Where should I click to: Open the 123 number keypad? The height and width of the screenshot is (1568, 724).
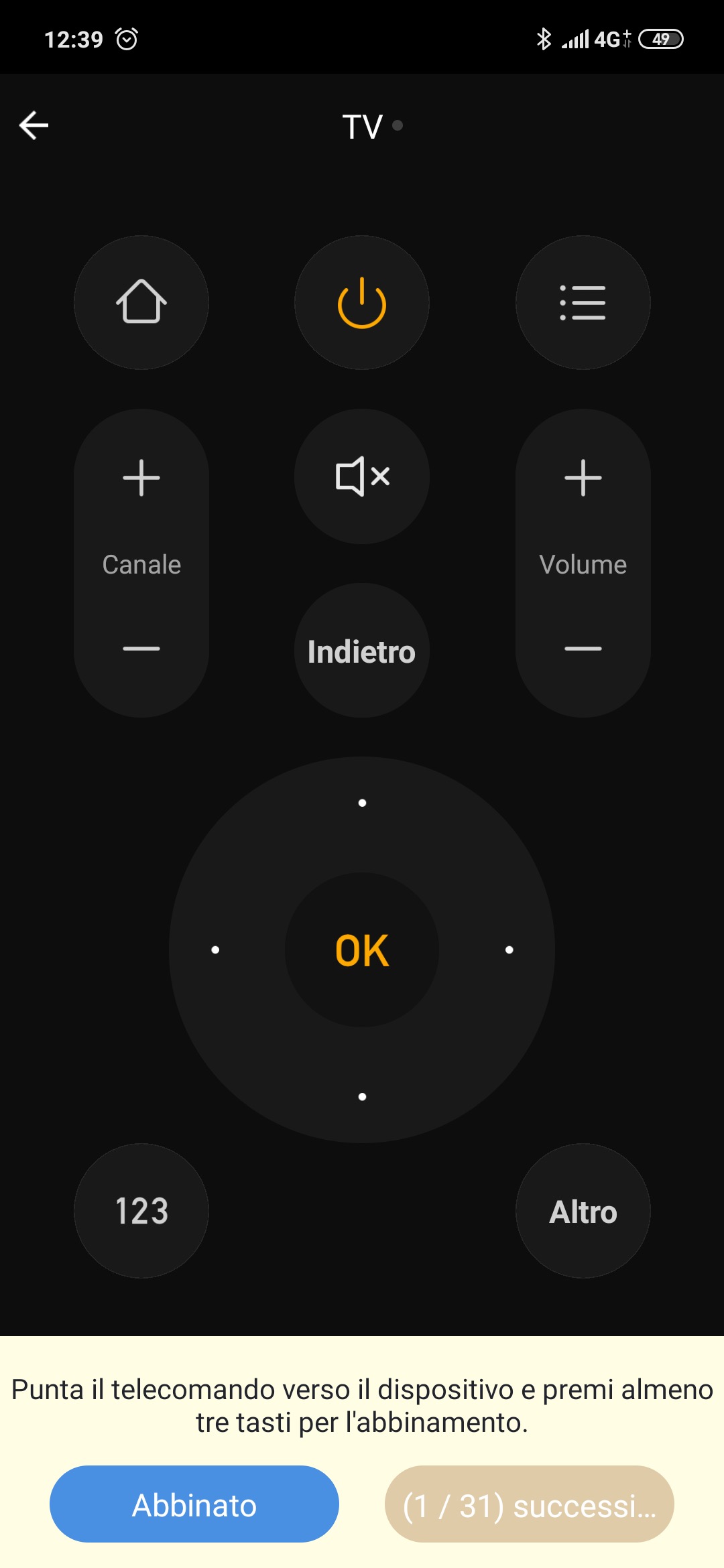tap(141, 1211)
